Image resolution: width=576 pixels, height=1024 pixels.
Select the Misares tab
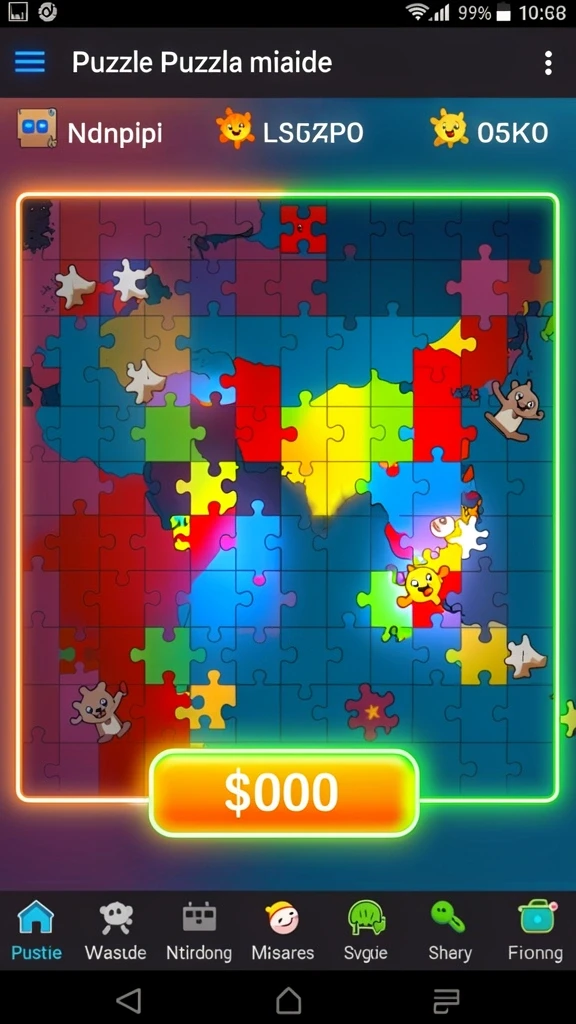tap(283, 930)
